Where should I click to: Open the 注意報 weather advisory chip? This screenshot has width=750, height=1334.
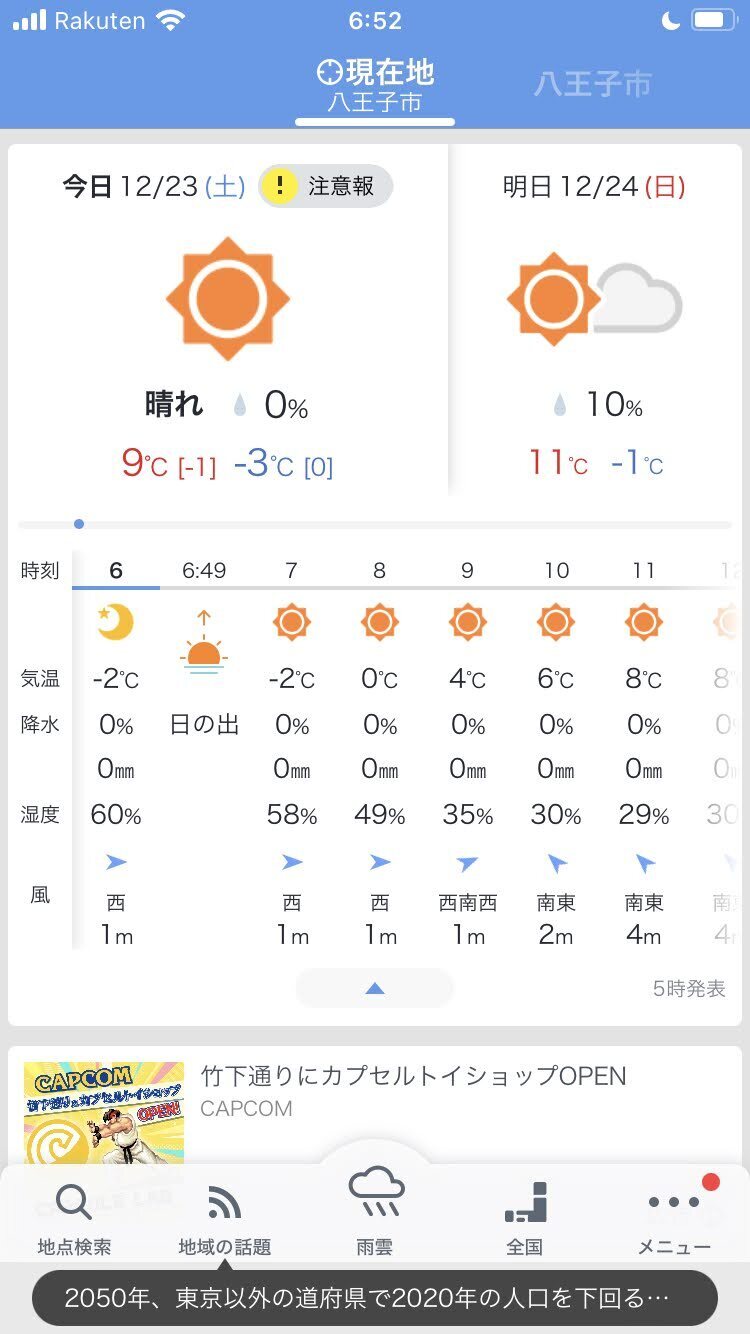click(326, 186)
